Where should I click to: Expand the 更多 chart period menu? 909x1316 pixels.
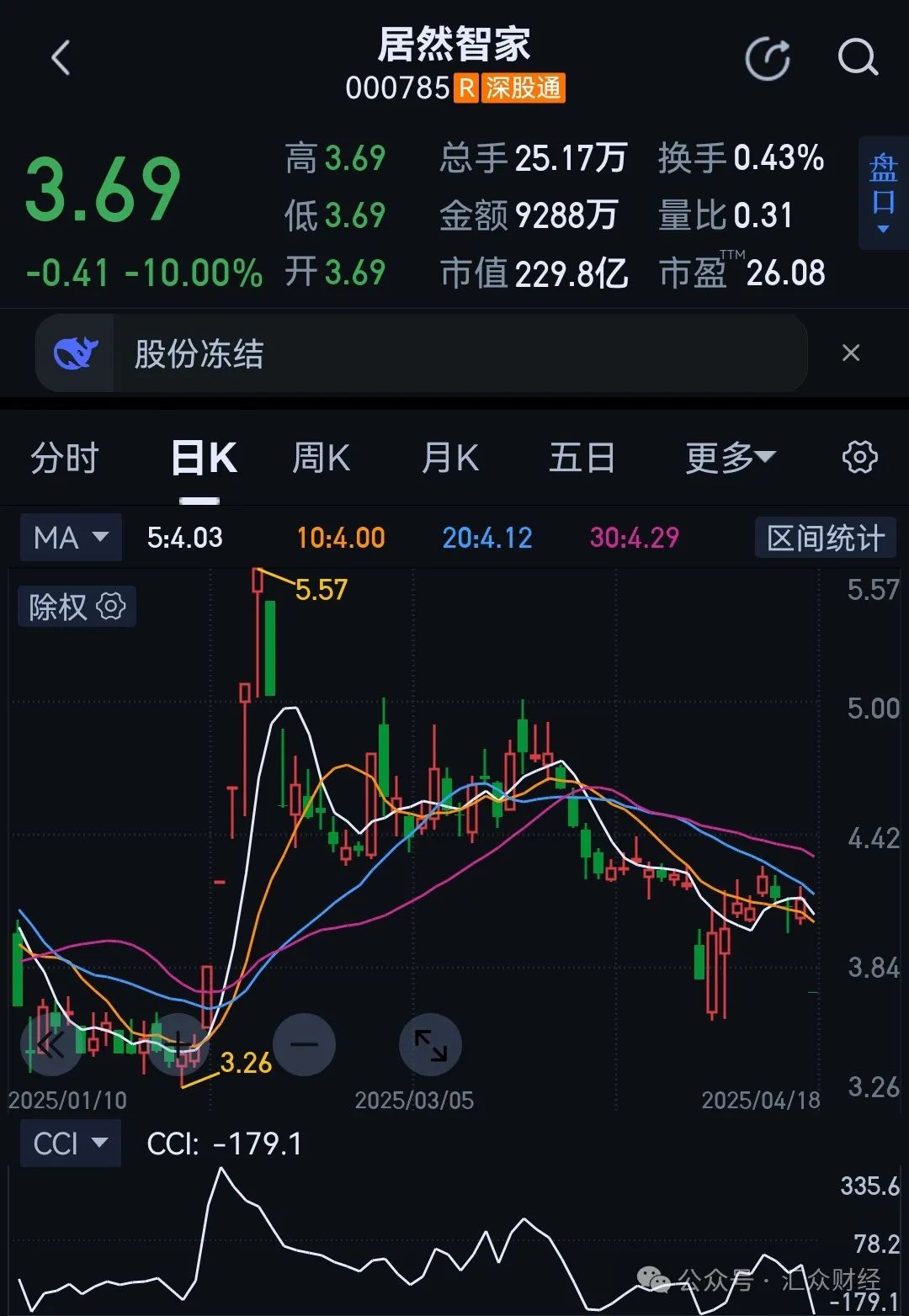(x=730, y=459)
